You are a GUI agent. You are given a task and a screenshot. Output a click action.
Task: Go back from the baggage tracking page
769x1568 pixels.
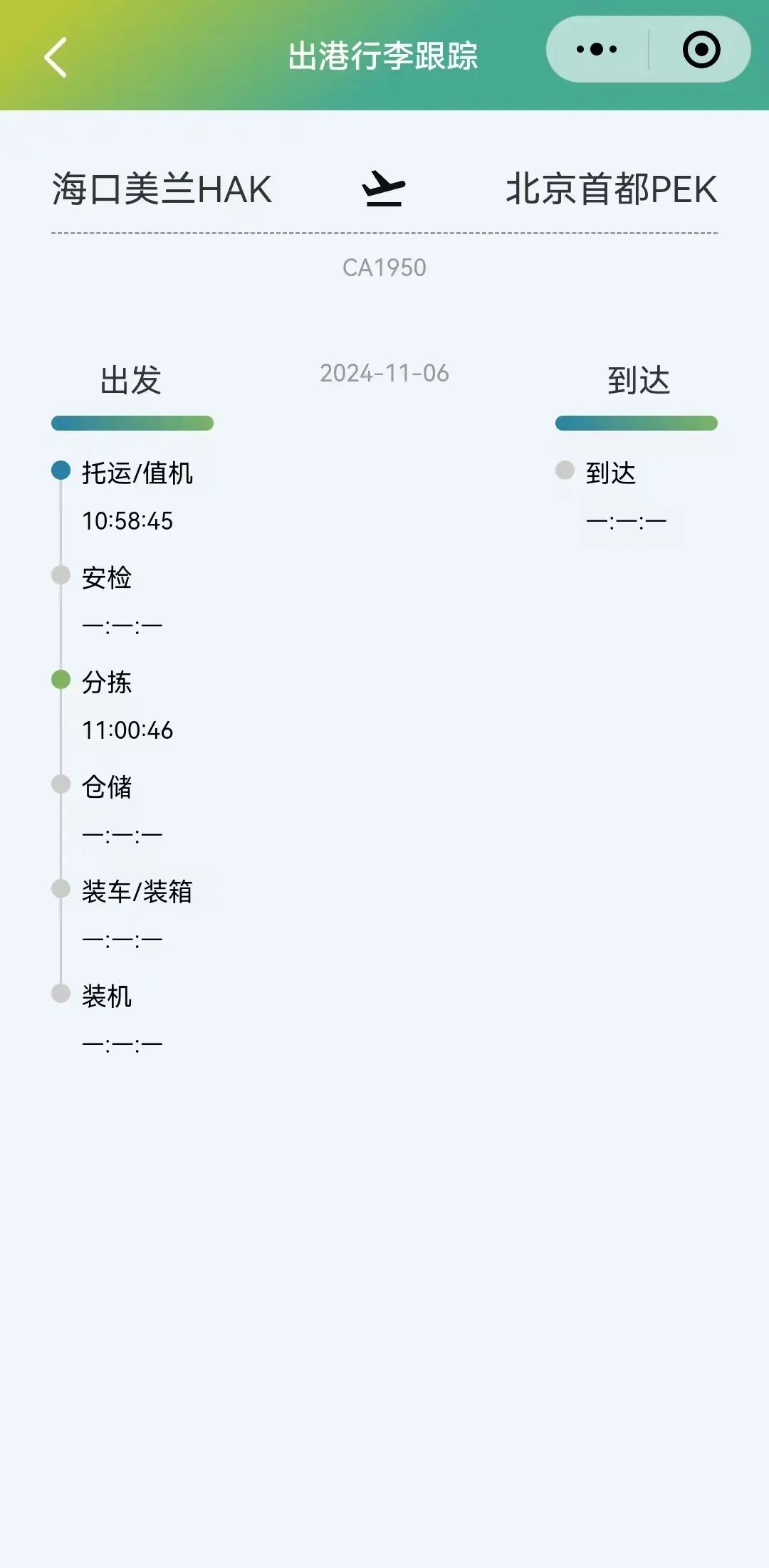pos(56,57)
